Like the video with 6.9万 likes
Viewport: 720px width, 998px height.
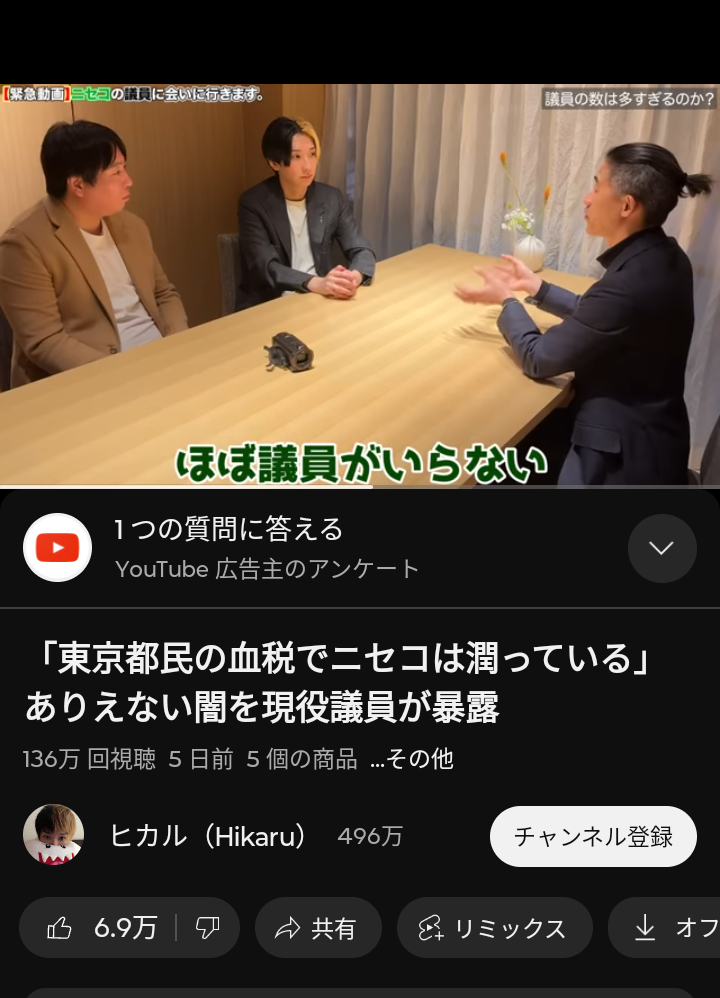click(x=101, y=928)
